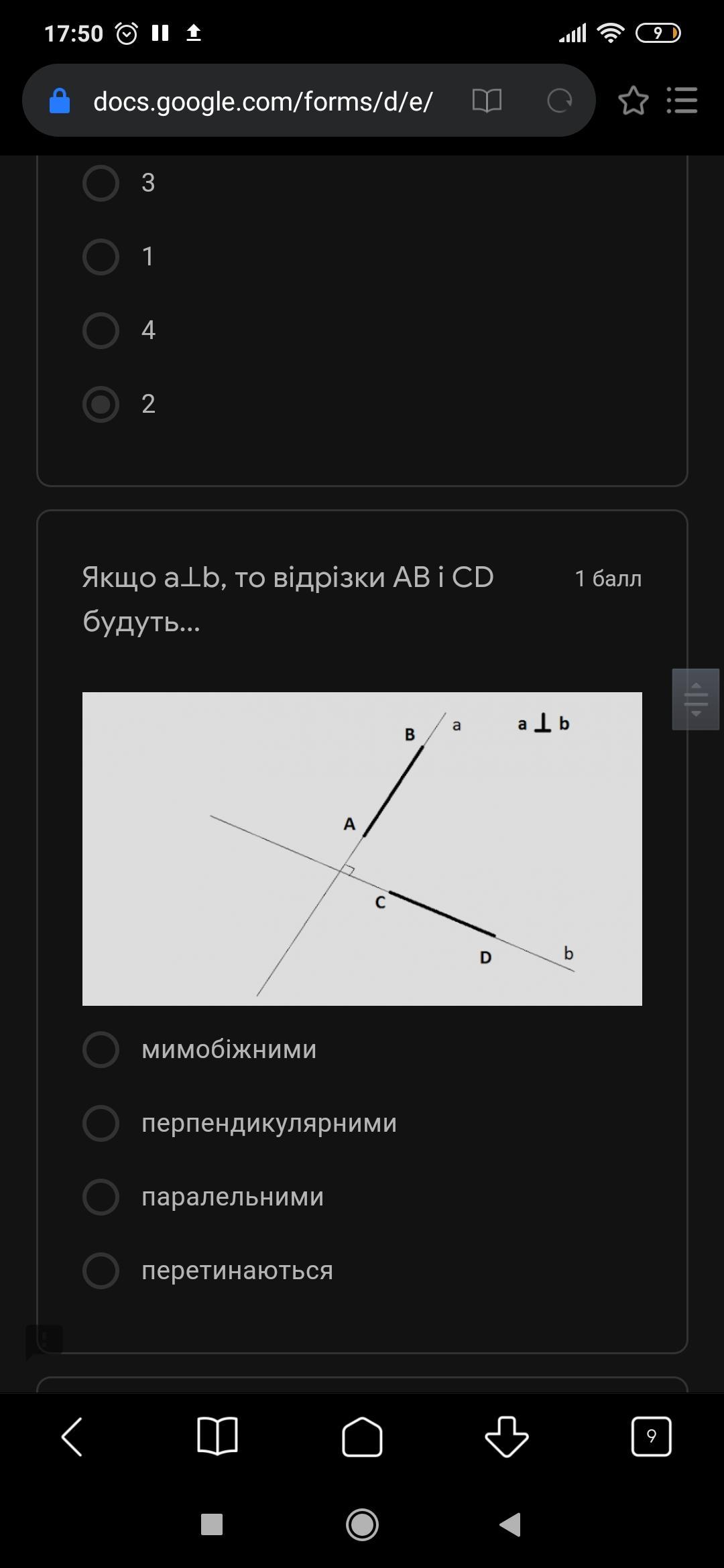Tap the fast scroll handle

coord(695,699)
